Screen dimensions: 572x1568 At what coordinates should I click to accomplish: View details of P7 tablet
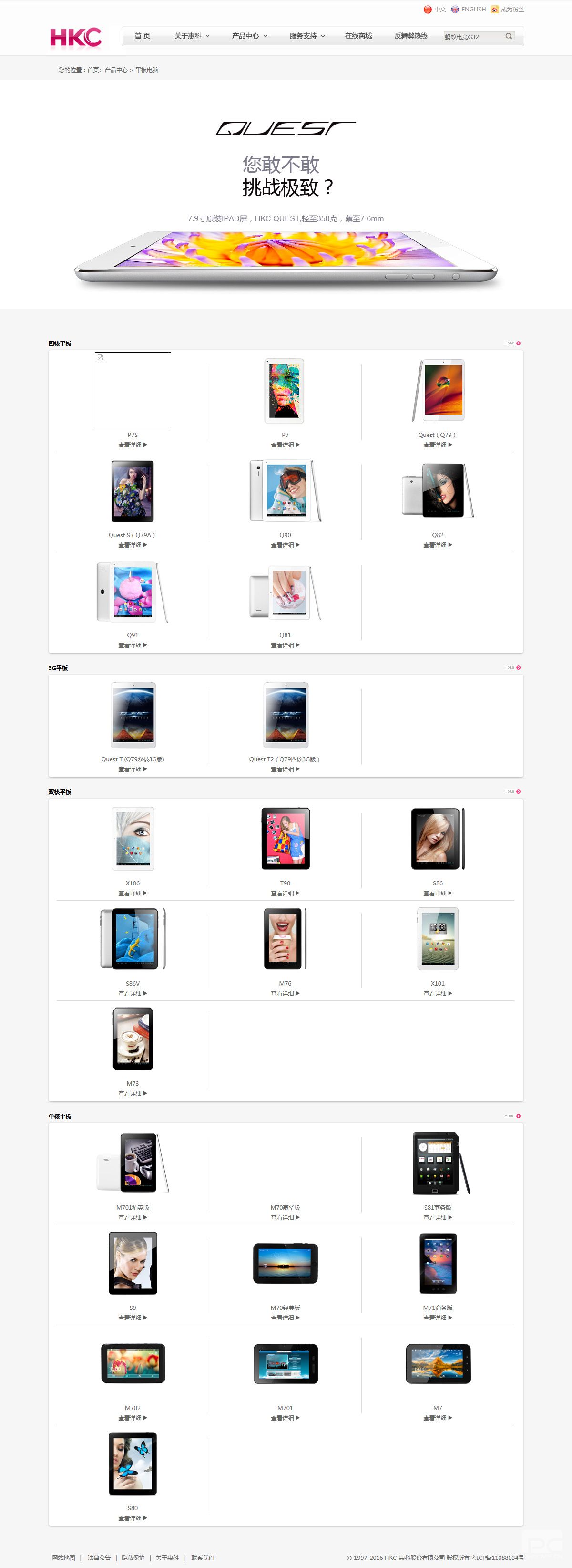pyautogui.click(x=285, y=445)
